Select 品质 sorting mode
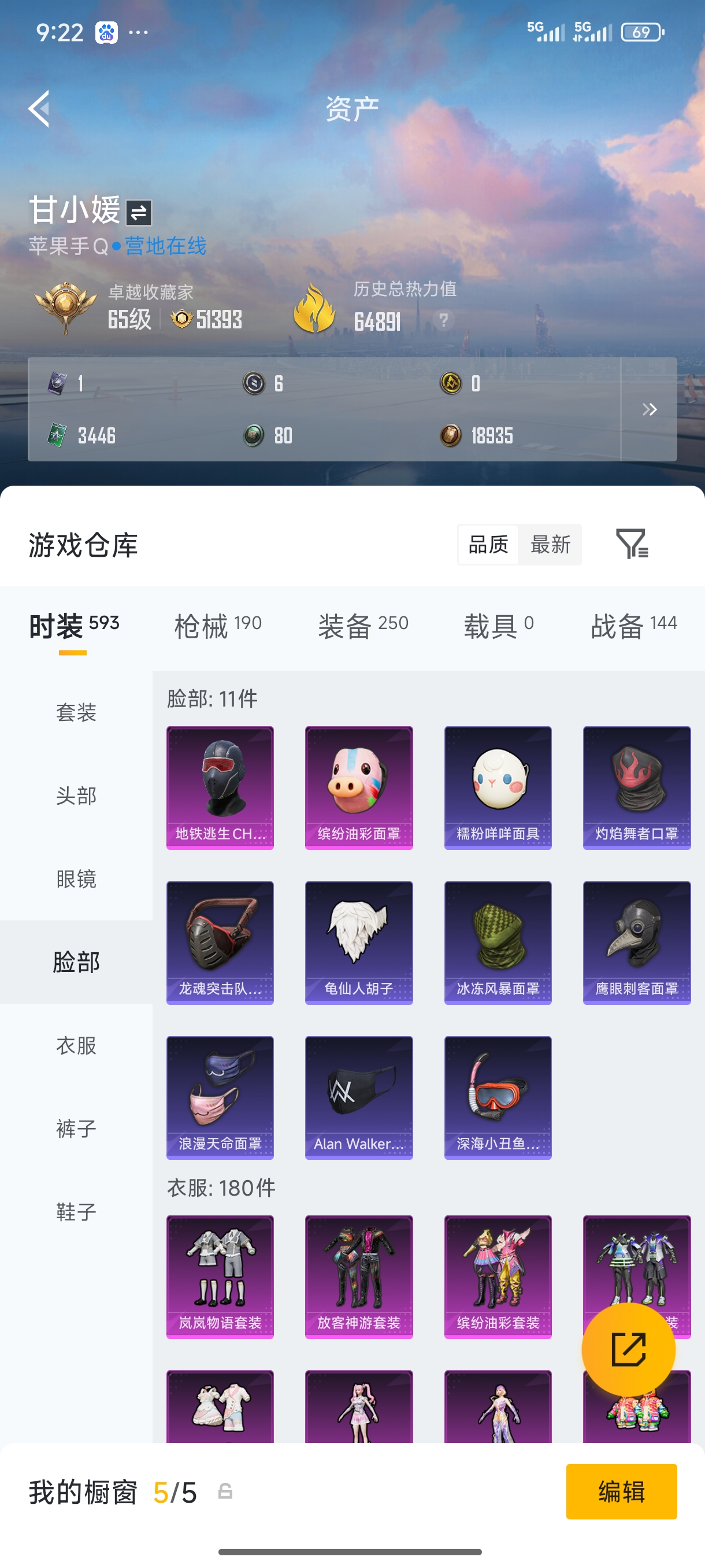The width and height of the screenshot is (705, 1568). coord(488,544)
